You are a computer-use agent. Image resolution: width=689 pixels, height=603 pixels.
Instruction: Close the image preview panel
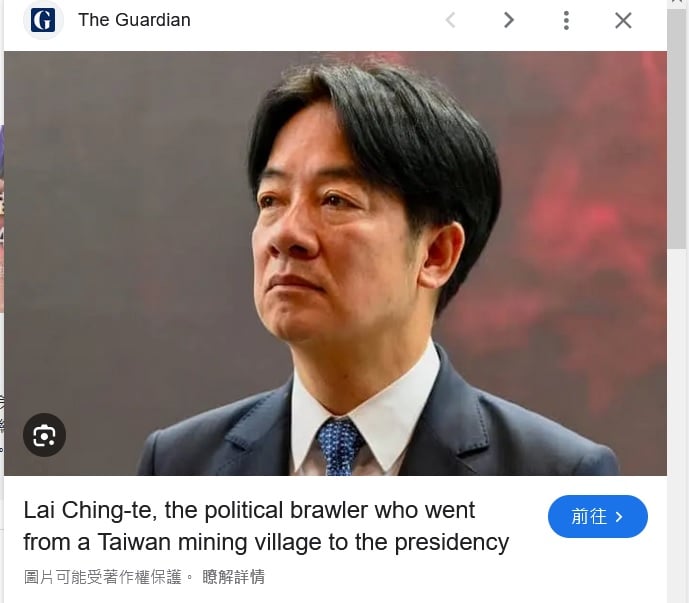[x=623, y=20]
